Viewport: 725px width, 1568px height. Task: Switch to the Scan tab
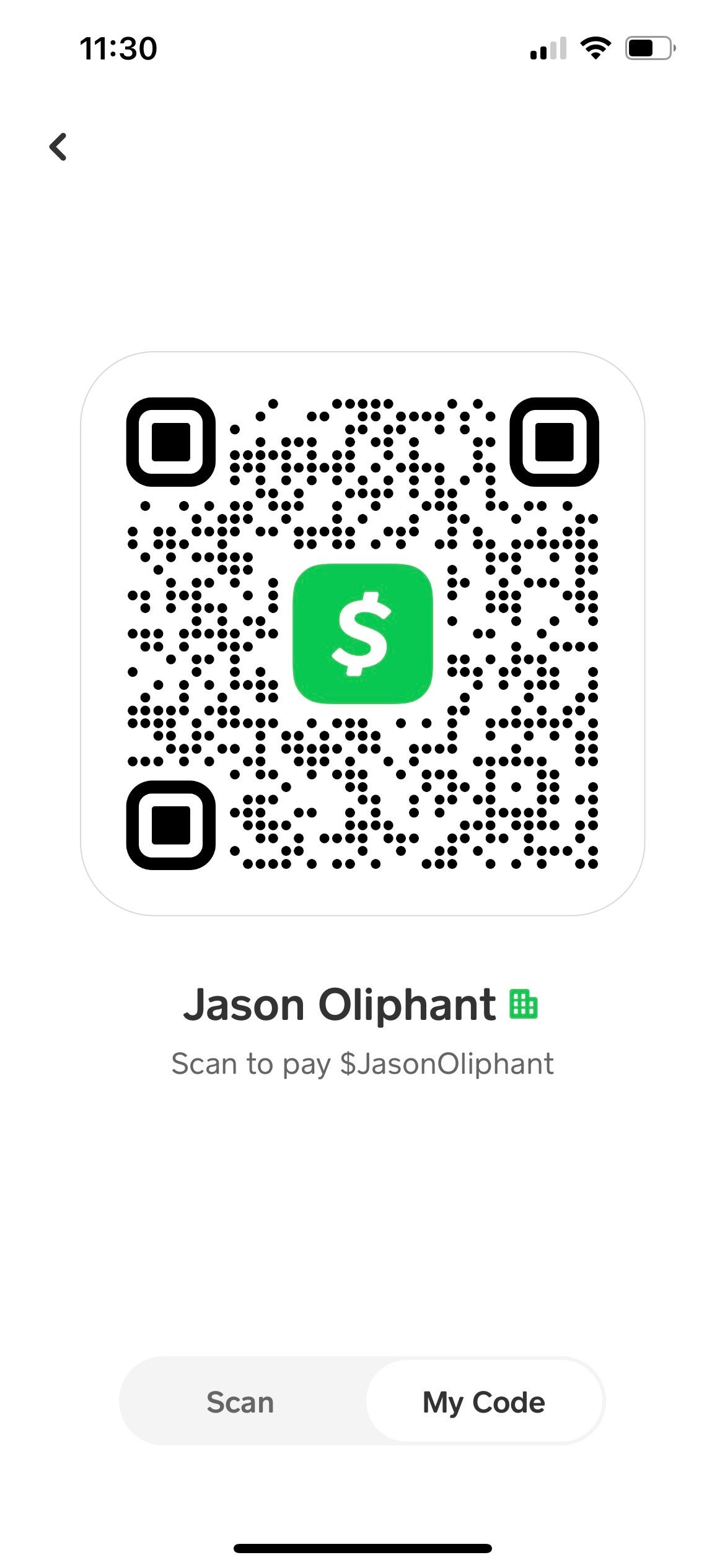[240, 1403]
